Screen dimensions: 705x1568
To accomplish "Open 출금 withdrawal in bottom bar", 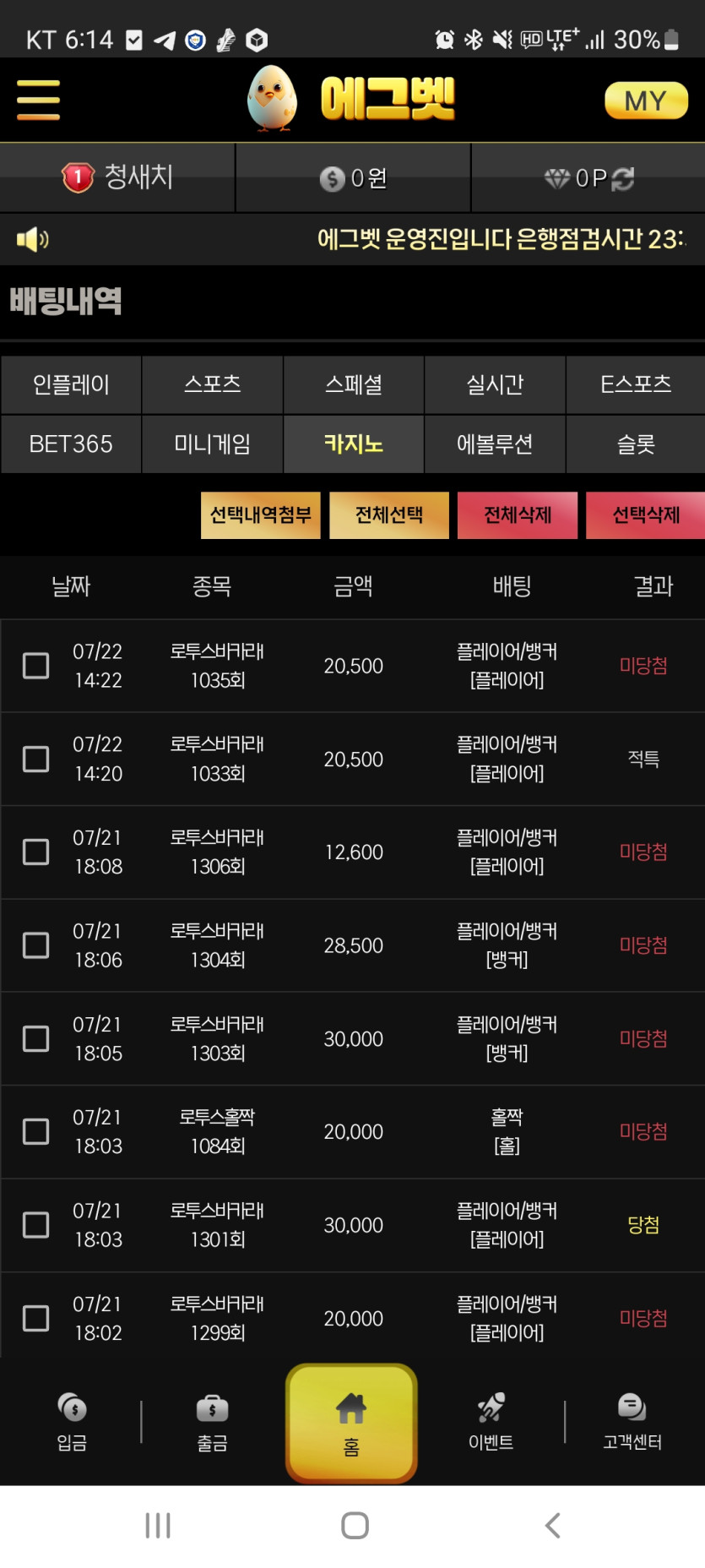I will pyautogui.click(x=212, y=1422).
